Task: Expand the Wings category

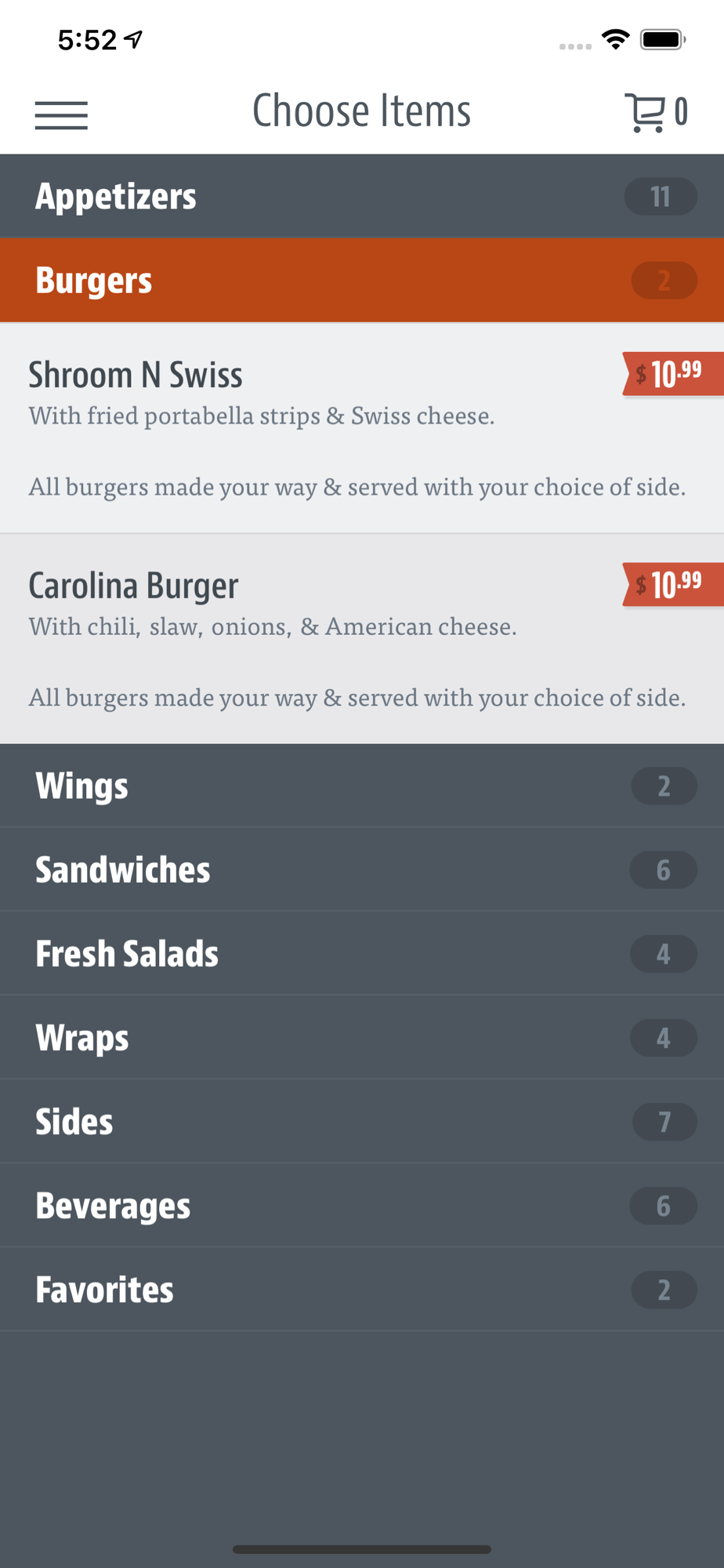Action: 362,786
